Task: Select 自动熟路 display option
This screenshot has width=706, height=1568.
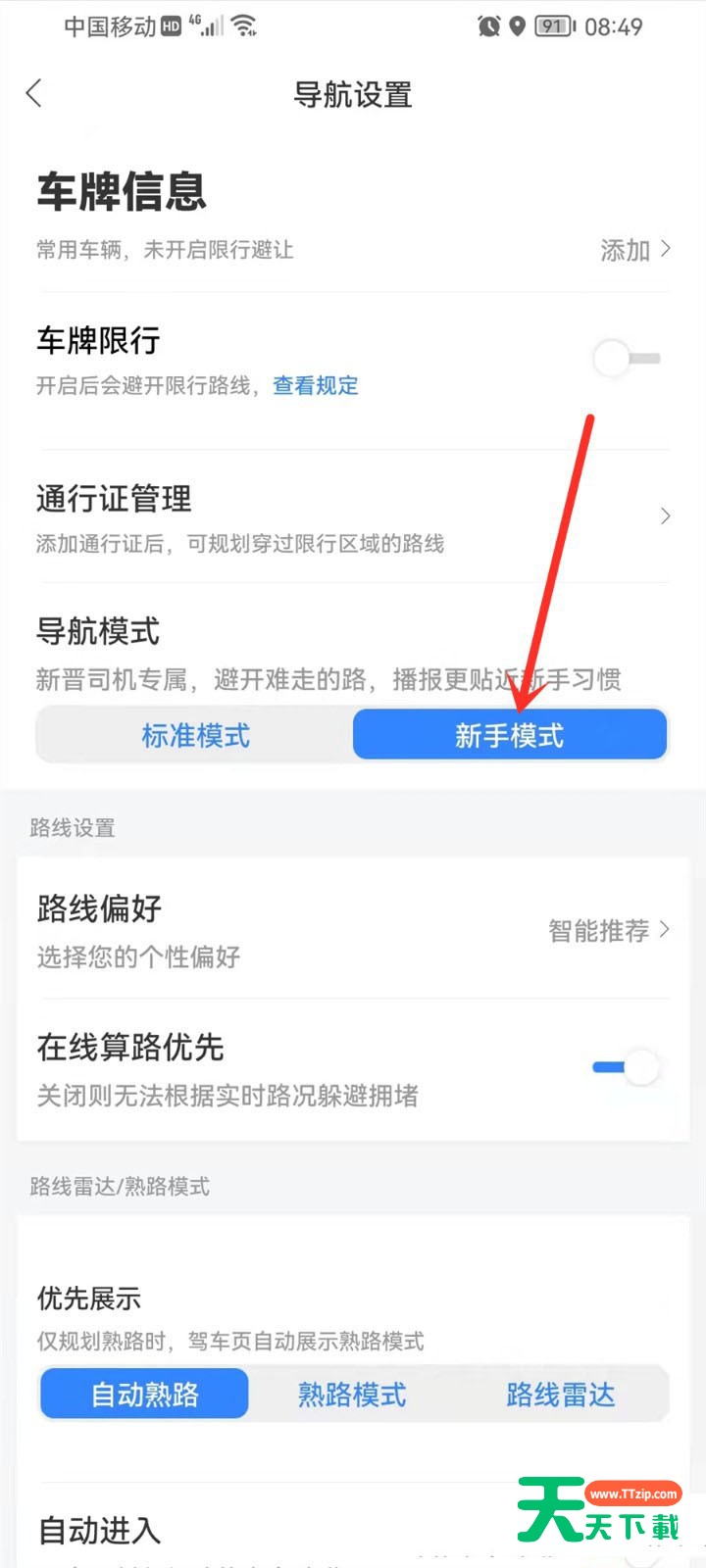Action: coord(145,1395)
